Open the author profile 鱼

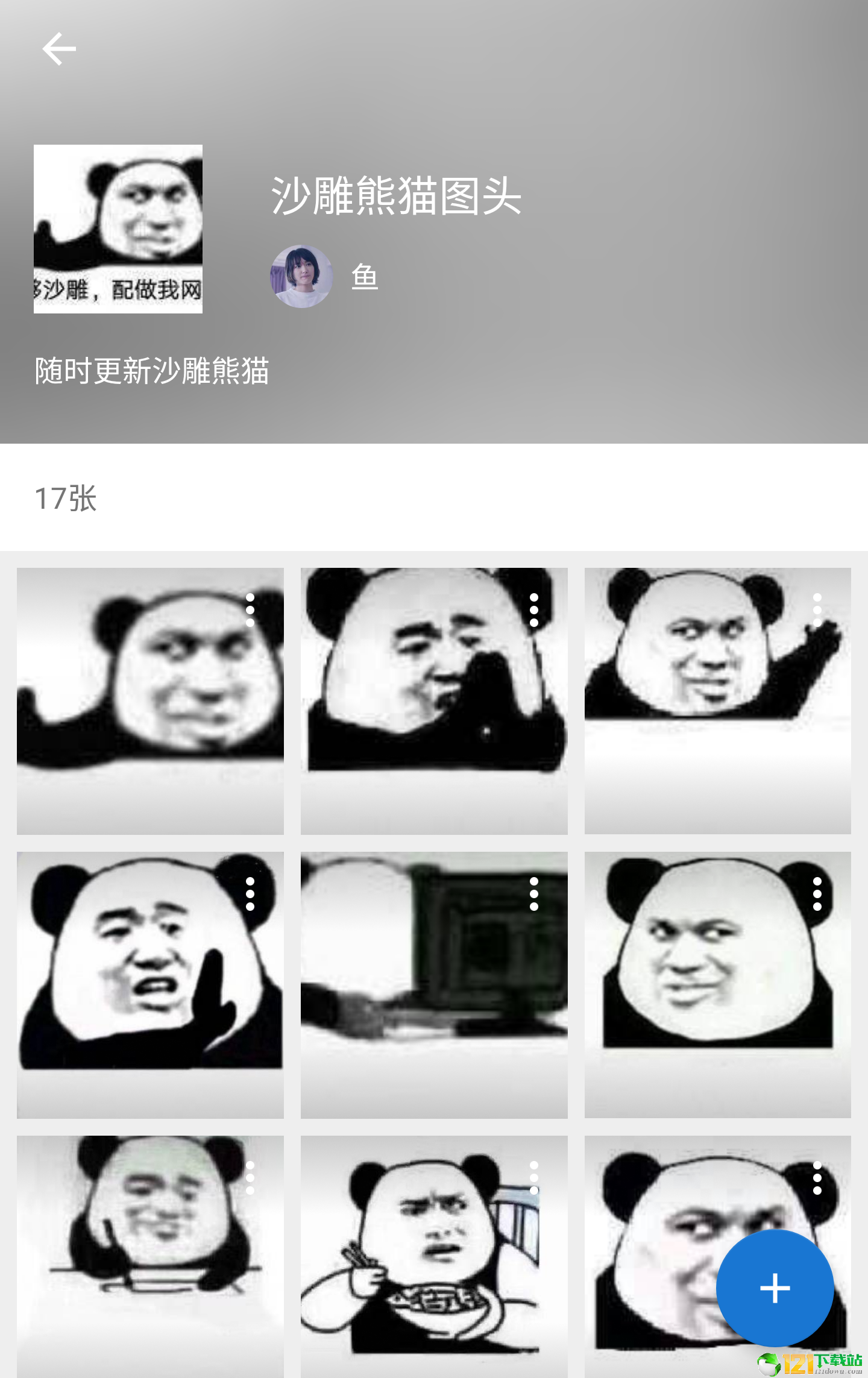[364, 277]
